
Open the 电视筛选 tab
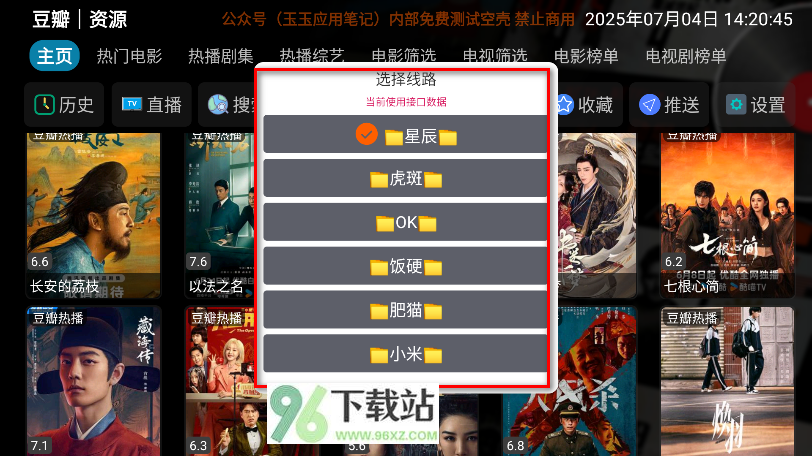[x=494, y=57]
